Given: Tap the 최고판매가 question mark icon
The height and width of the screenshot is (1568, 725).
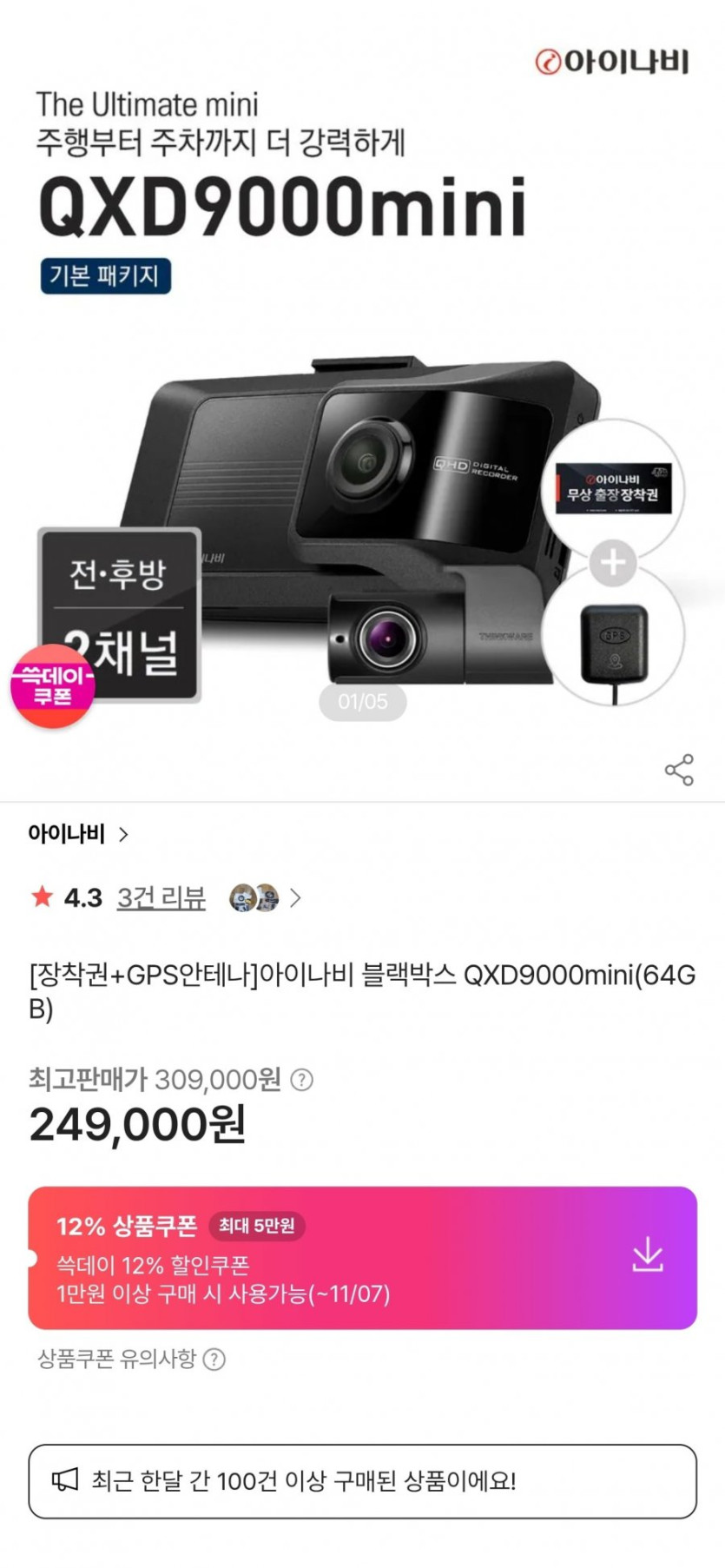Looking at the screenshot, I should (301, 1080).
